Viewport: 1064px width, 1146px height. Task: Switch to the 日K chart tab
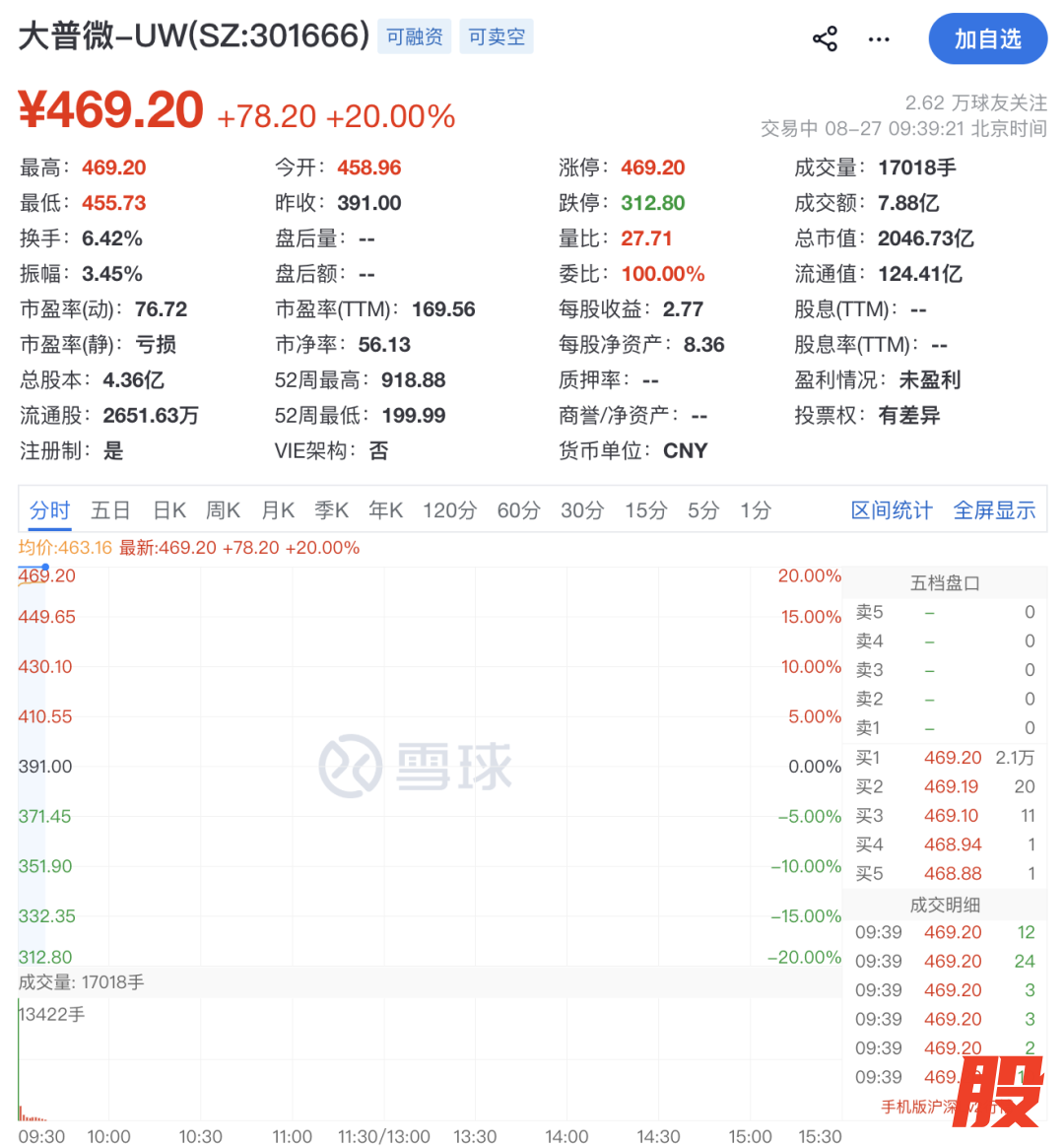(169, 510)
